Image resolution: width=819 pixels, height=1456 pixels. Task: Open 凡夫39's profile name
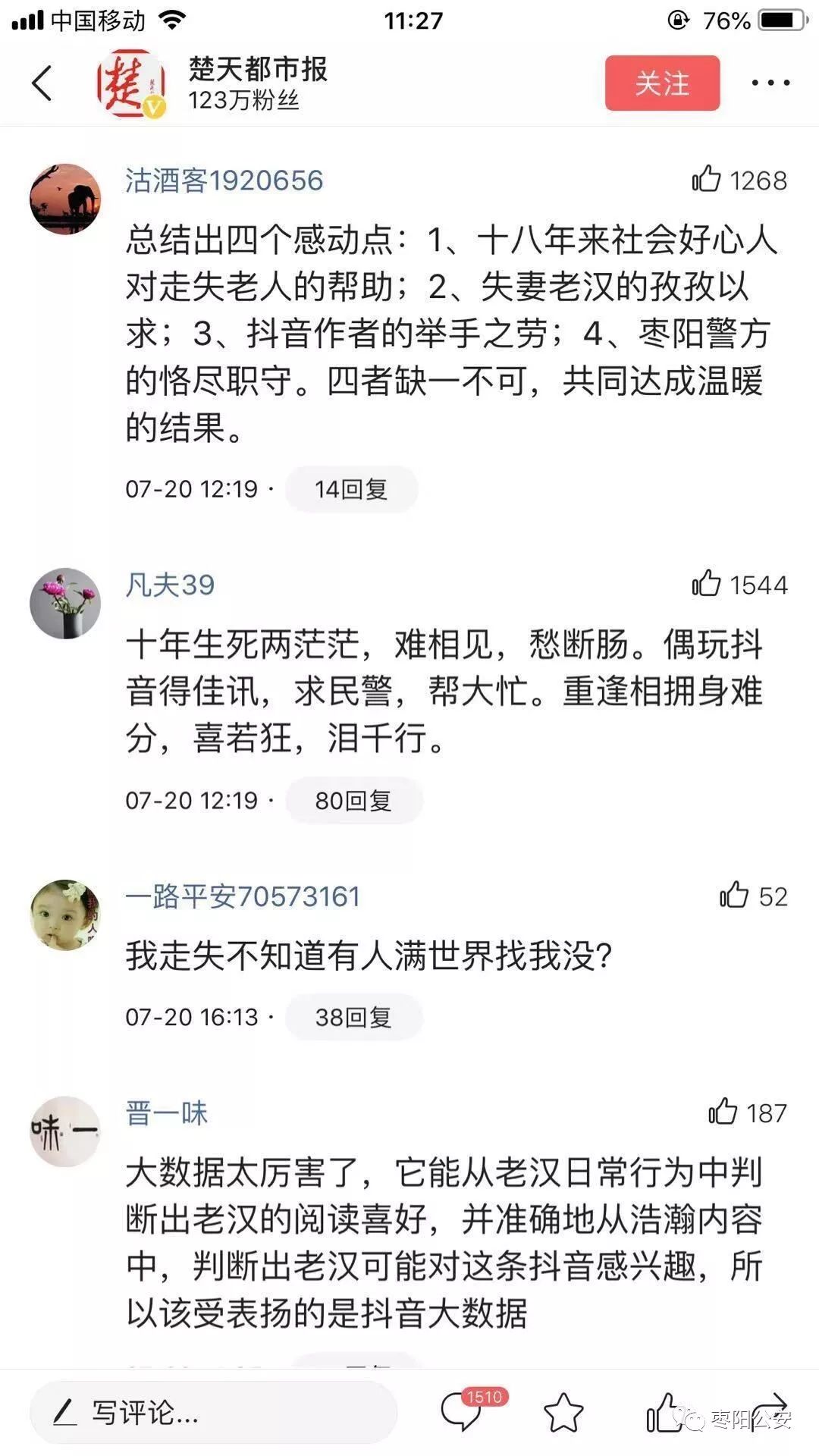170,585
